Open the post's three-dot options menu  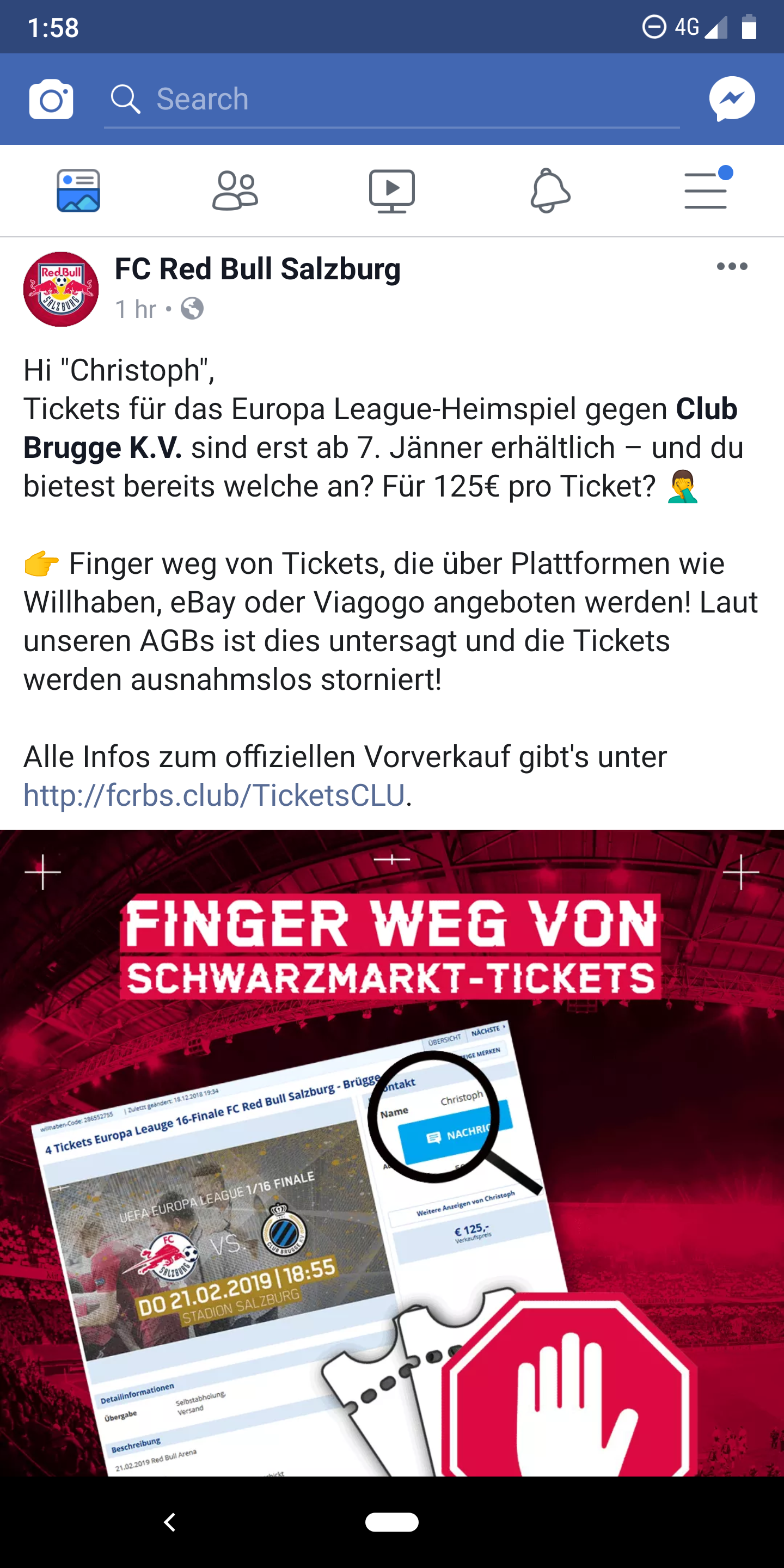(x=732, y=266)
